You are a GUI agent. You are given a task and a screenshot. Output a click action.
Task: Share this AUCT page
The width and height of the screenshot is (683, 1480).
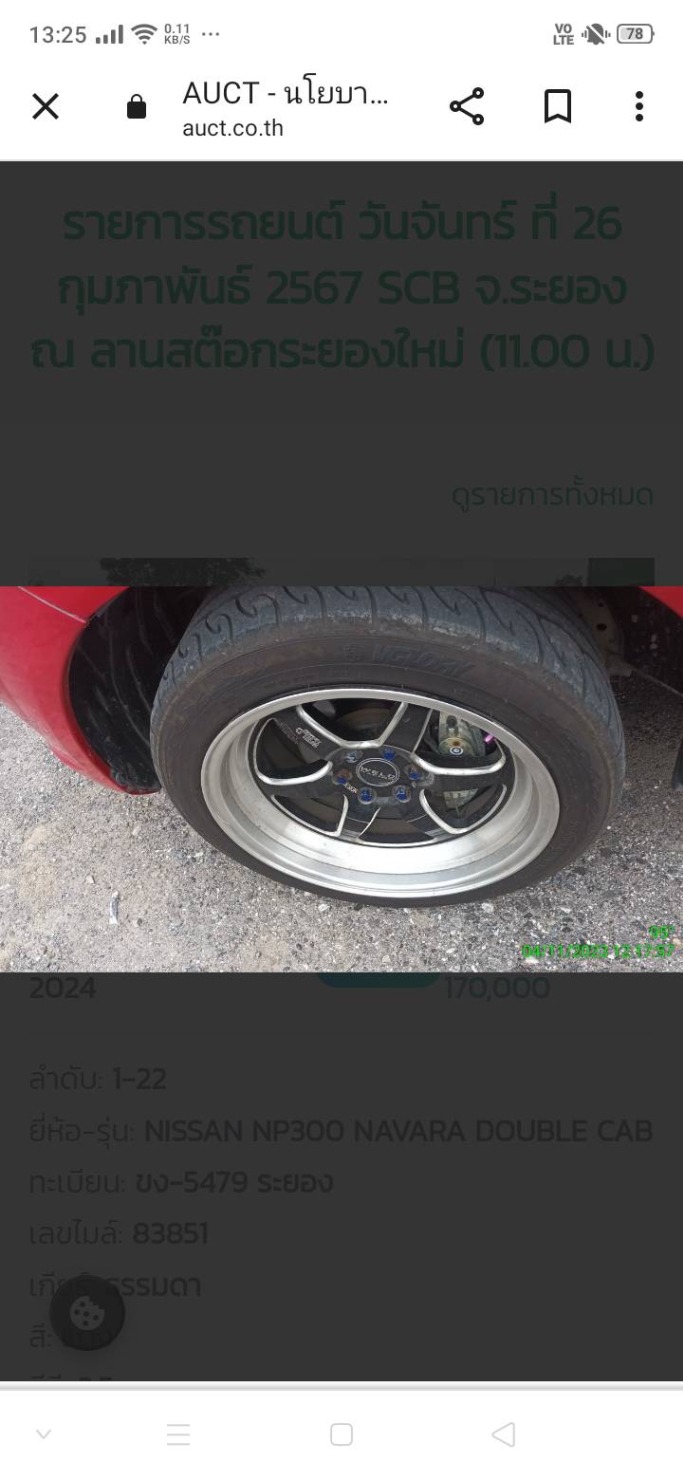tap(466, 107)
